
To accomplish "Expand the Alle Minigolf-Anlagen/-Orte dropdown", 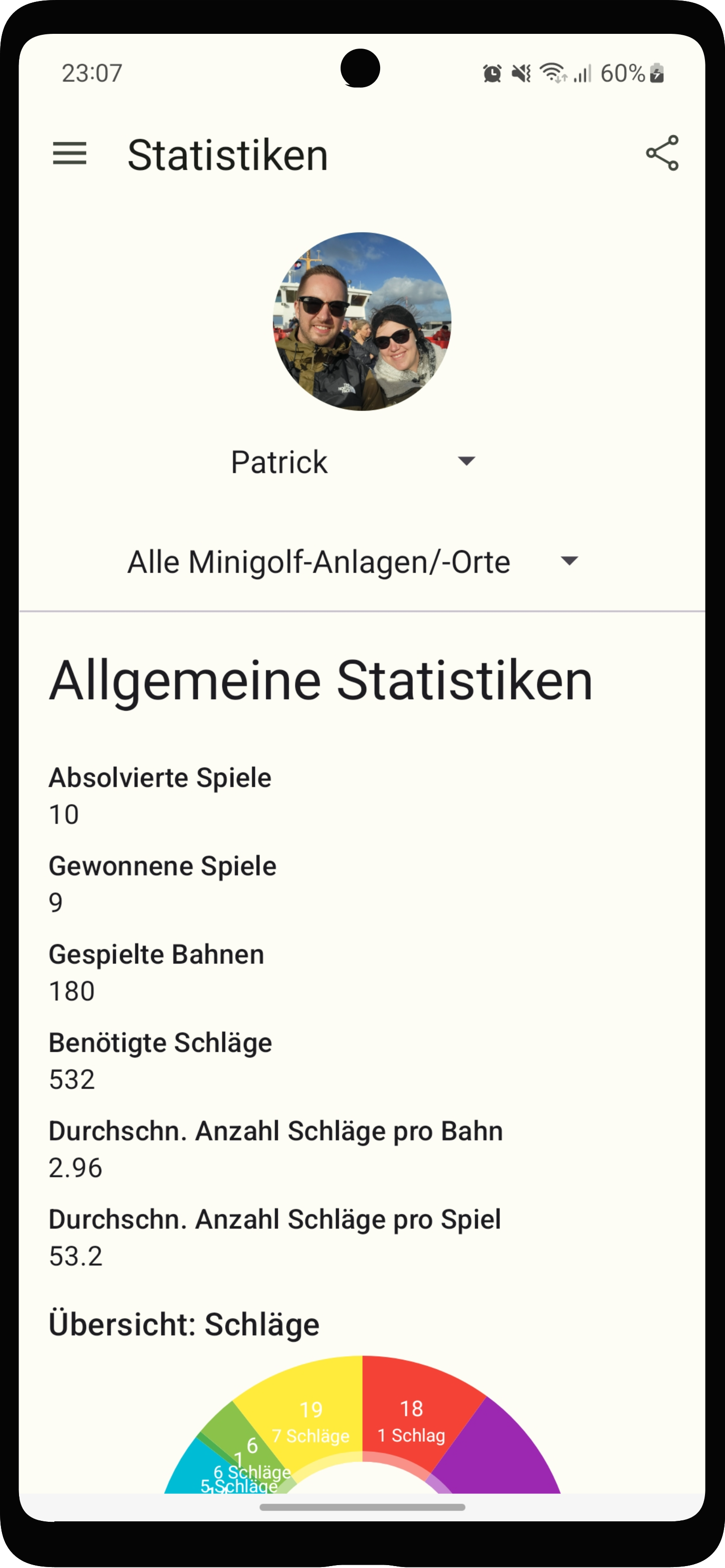I will point(353,562).
